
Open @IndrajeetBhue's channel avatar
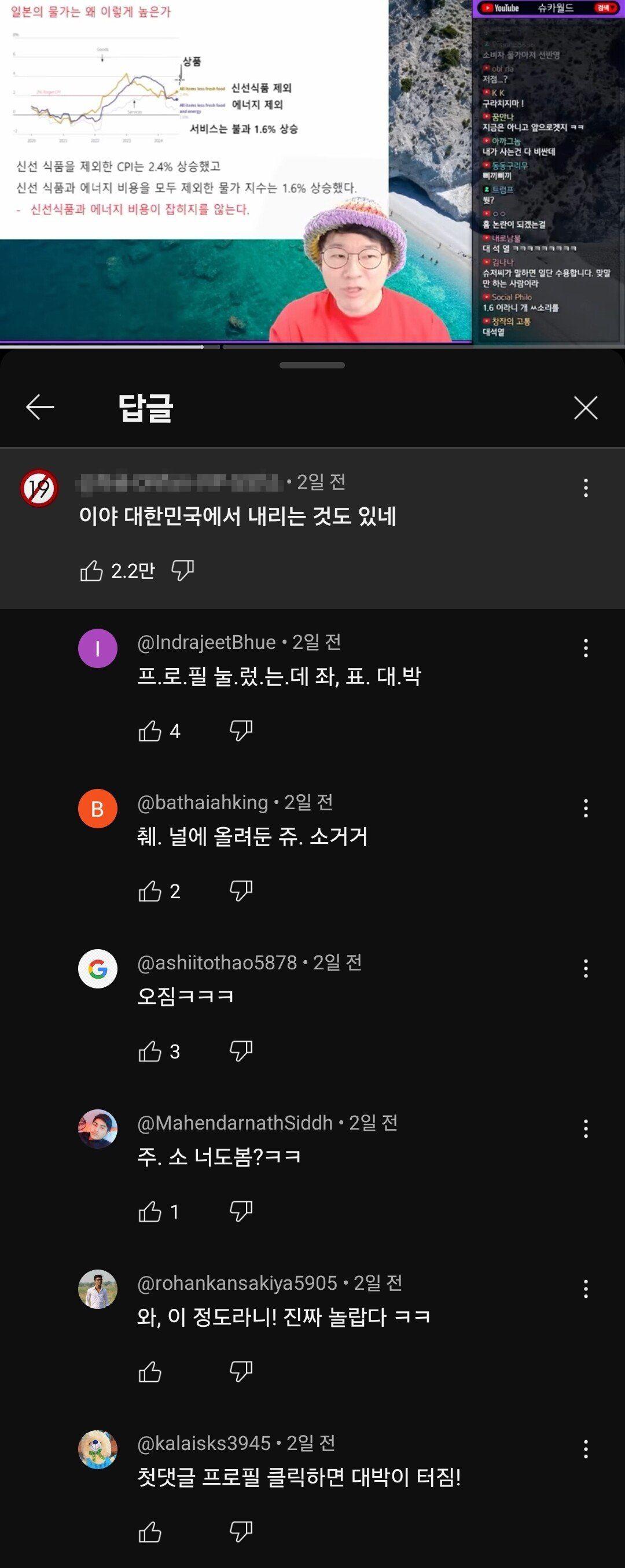click(x=97, y=648)
